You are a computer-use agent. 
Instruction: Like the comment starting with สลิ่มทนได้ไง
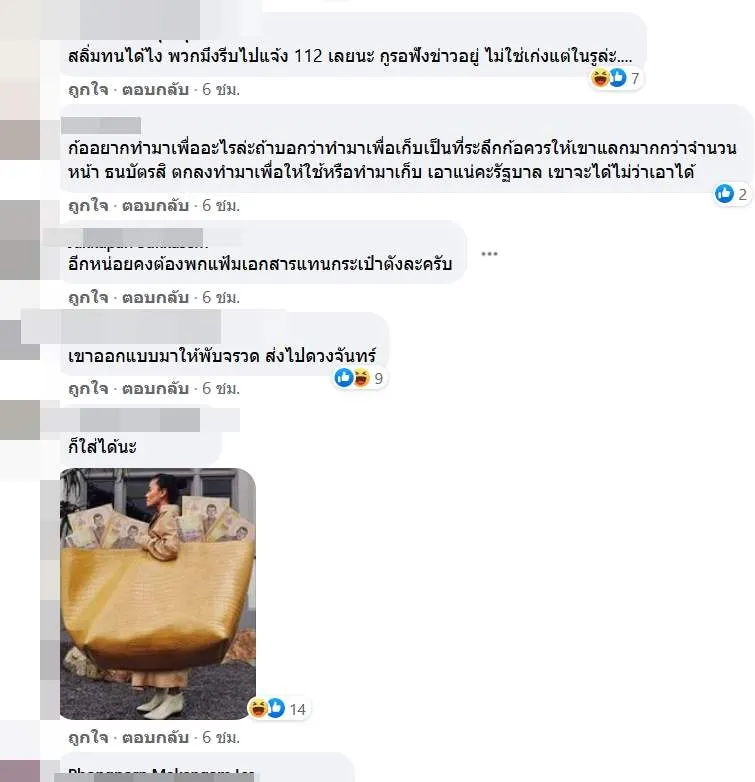click(89, 90)
